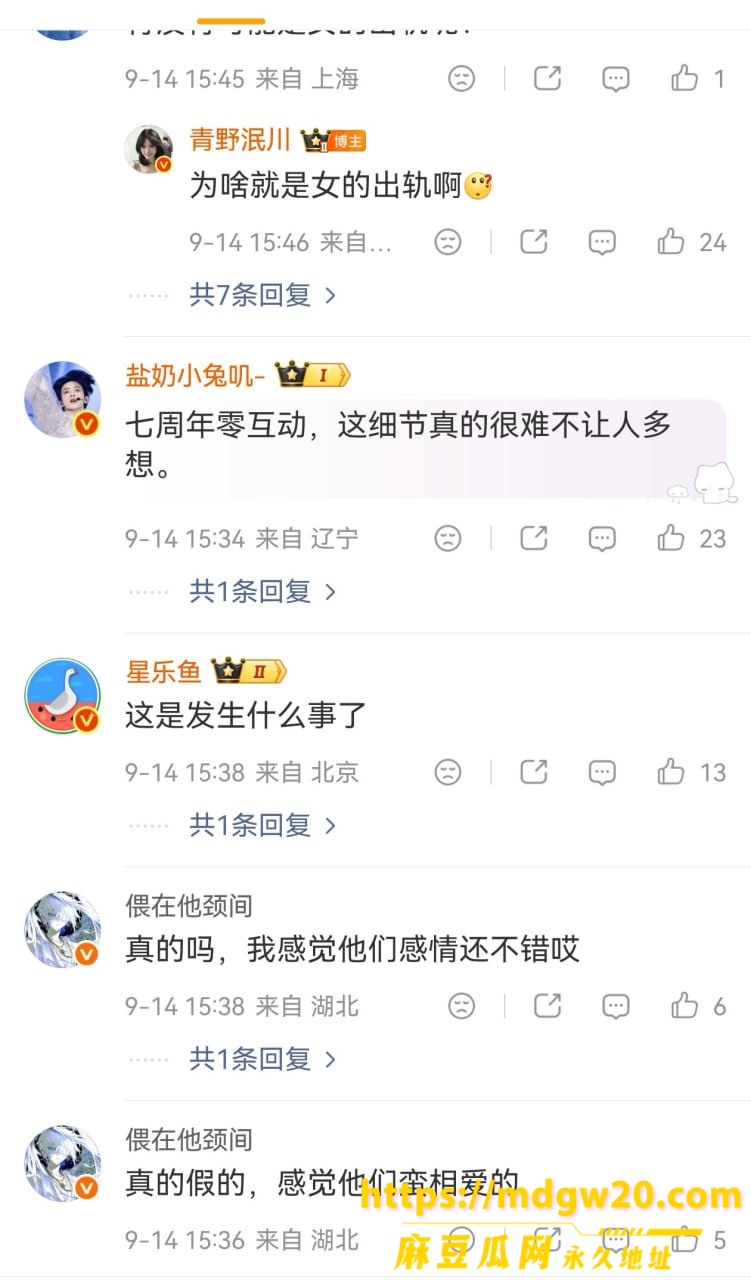Open 星乐鱼's profile avatar
Image resolution: width=751 pixels, height=1280 pixels.
[x=62, y=696]
